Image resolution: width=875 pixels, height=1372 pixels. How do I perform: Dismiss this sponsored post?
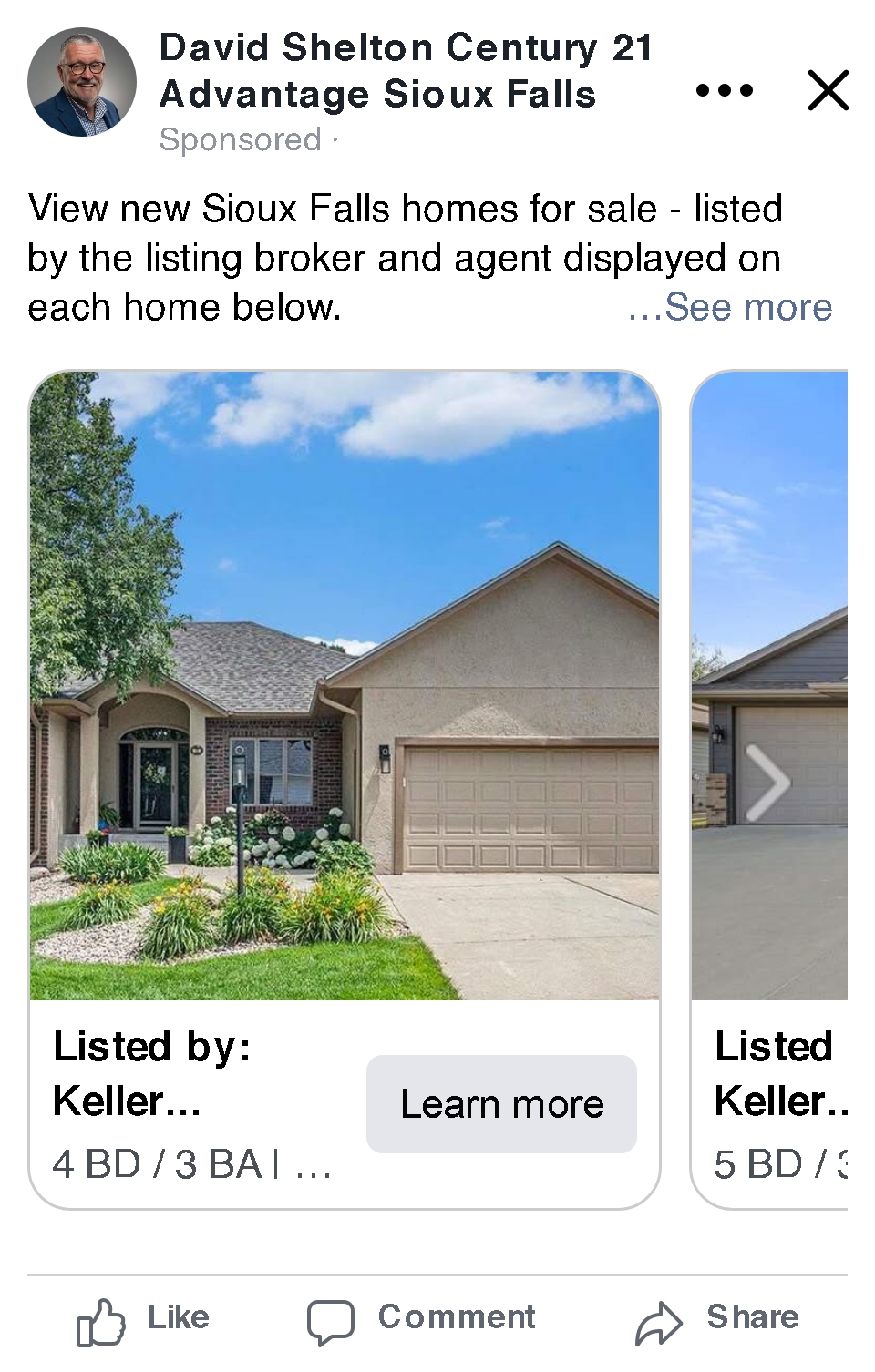point(828,91)
